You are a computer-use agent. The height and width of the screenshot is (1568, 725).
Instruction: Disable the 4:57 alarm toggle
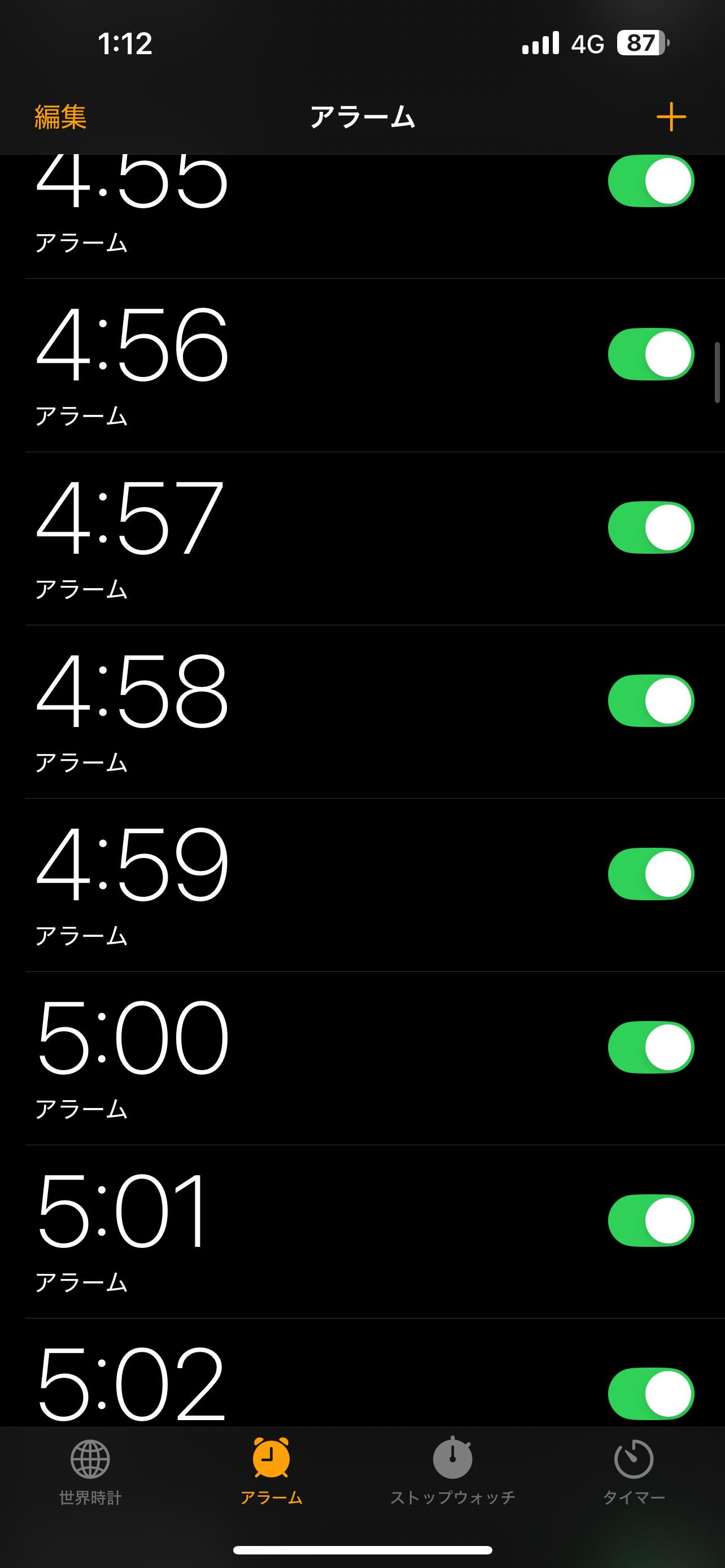point(650,527)
